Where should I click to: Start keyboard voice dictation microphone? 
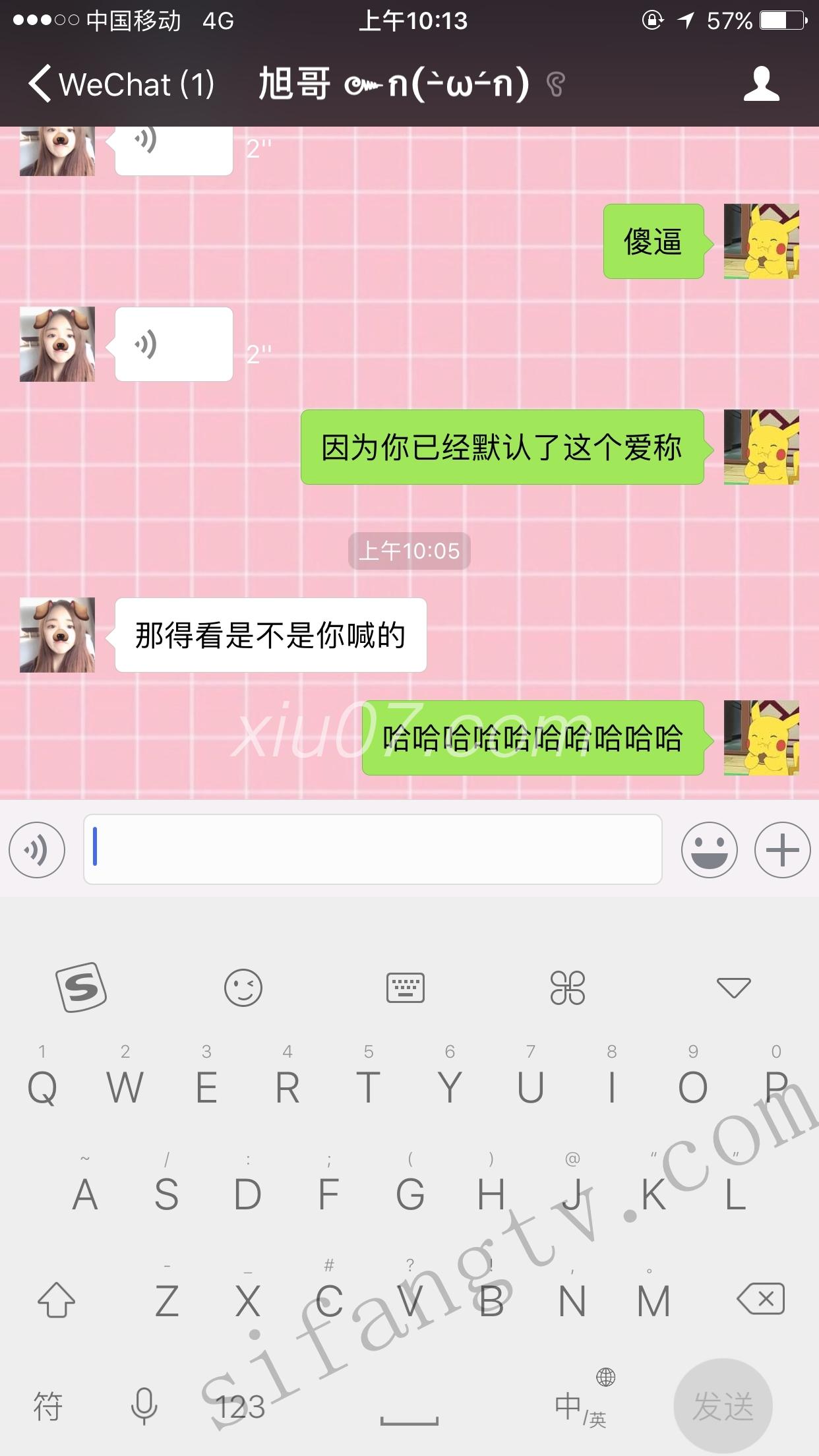point(144,1407)
